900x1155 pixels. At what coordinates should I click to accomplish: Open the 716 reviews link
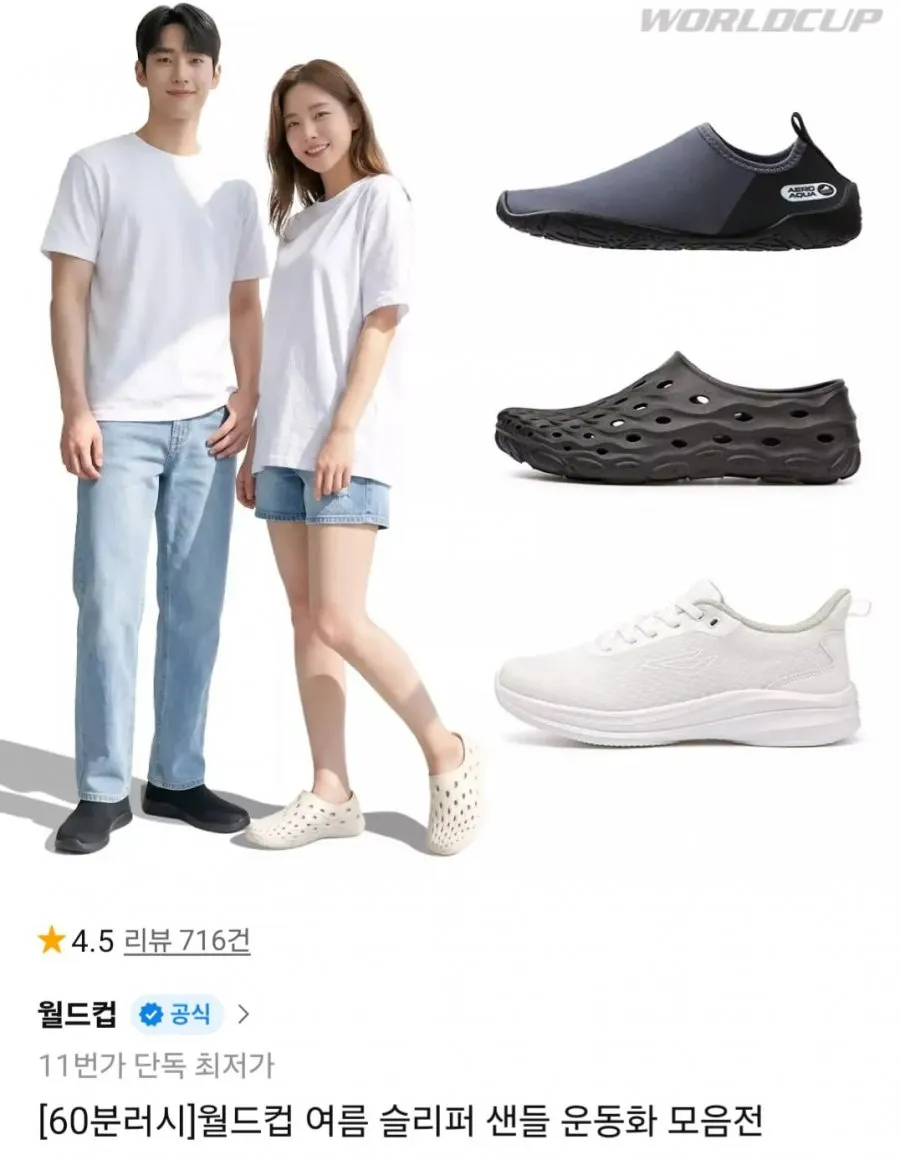[187, 941]
